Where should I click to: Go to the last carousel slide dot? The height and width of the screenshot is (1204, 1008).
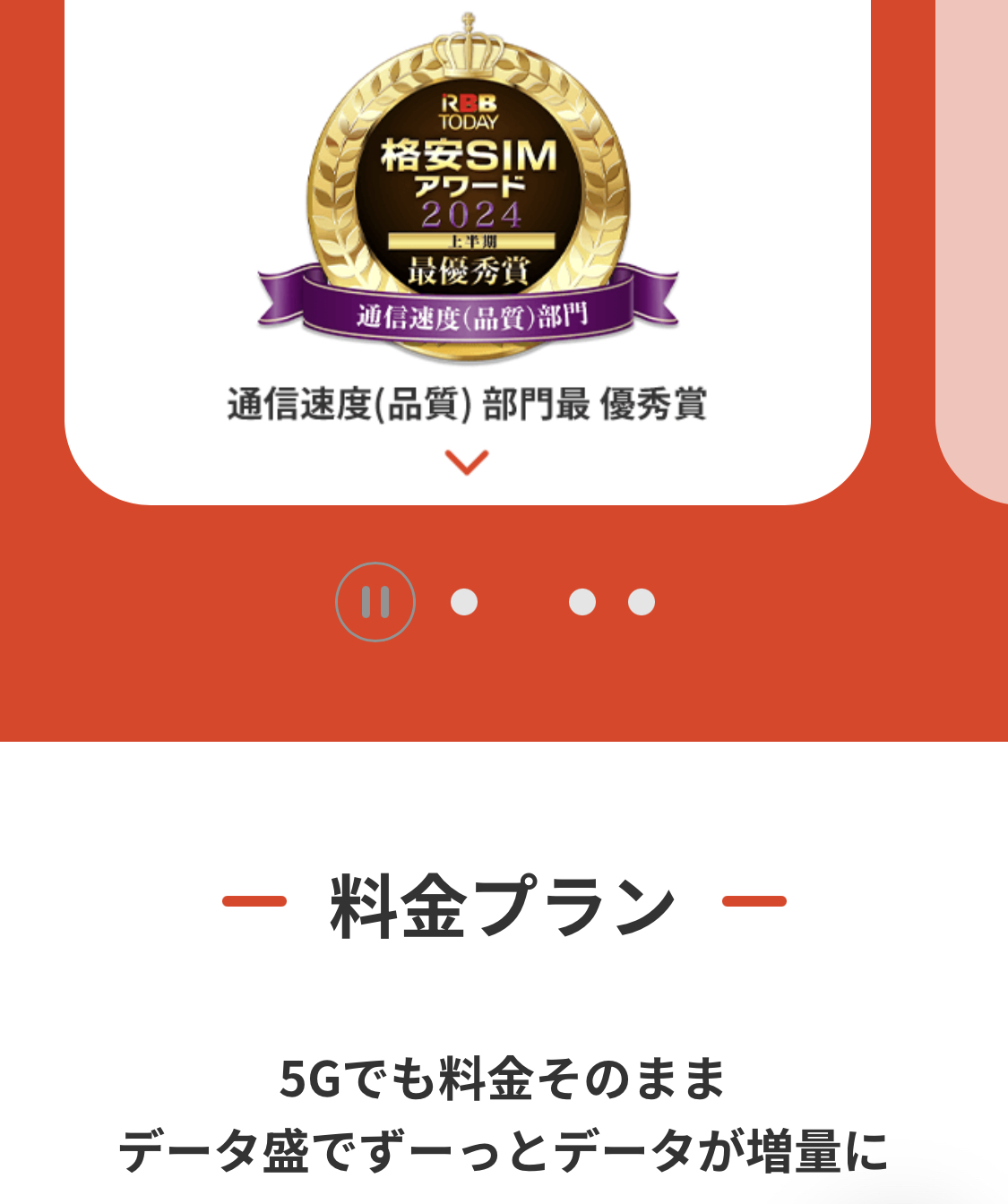coord(641,602)
